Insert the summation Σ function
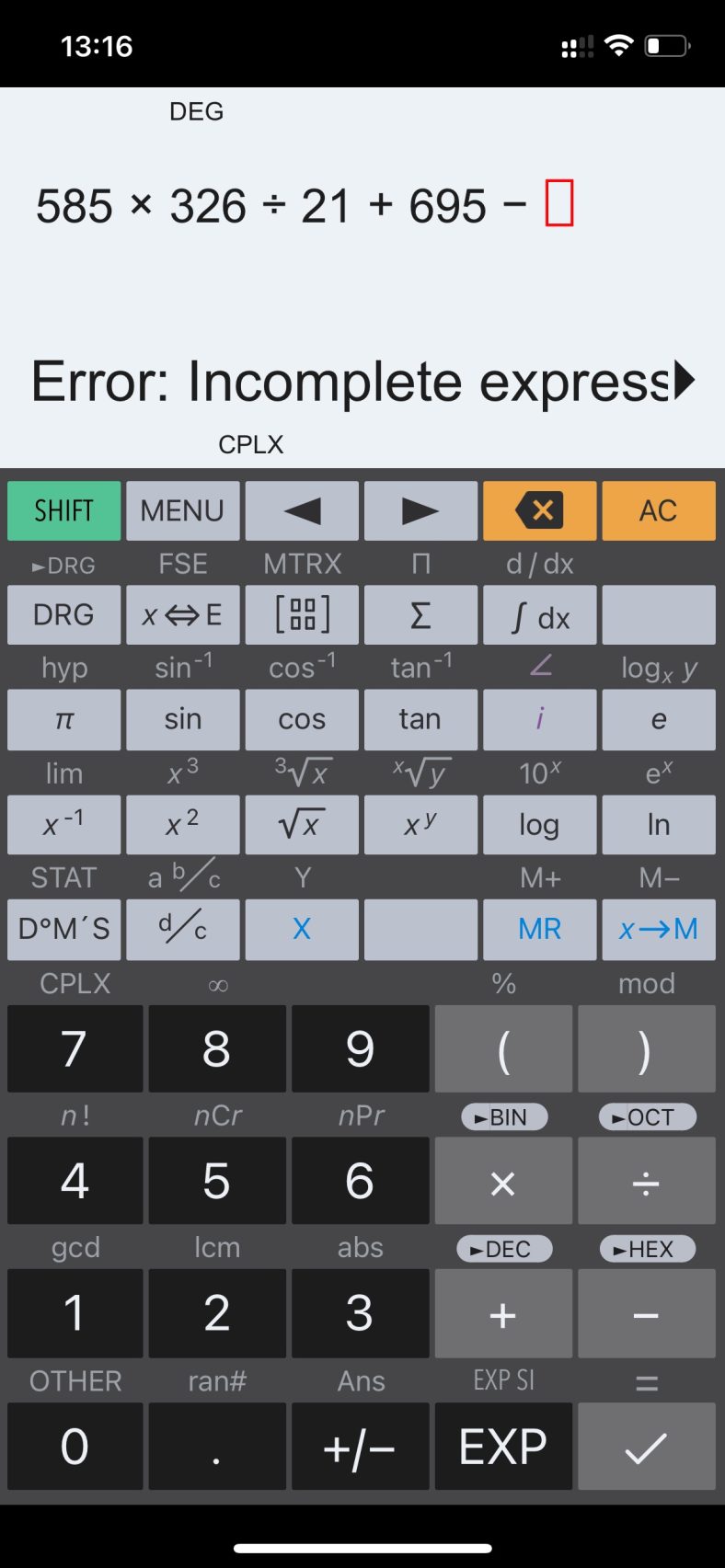Screen dimensions: 725x1568 tap(420, 614)
